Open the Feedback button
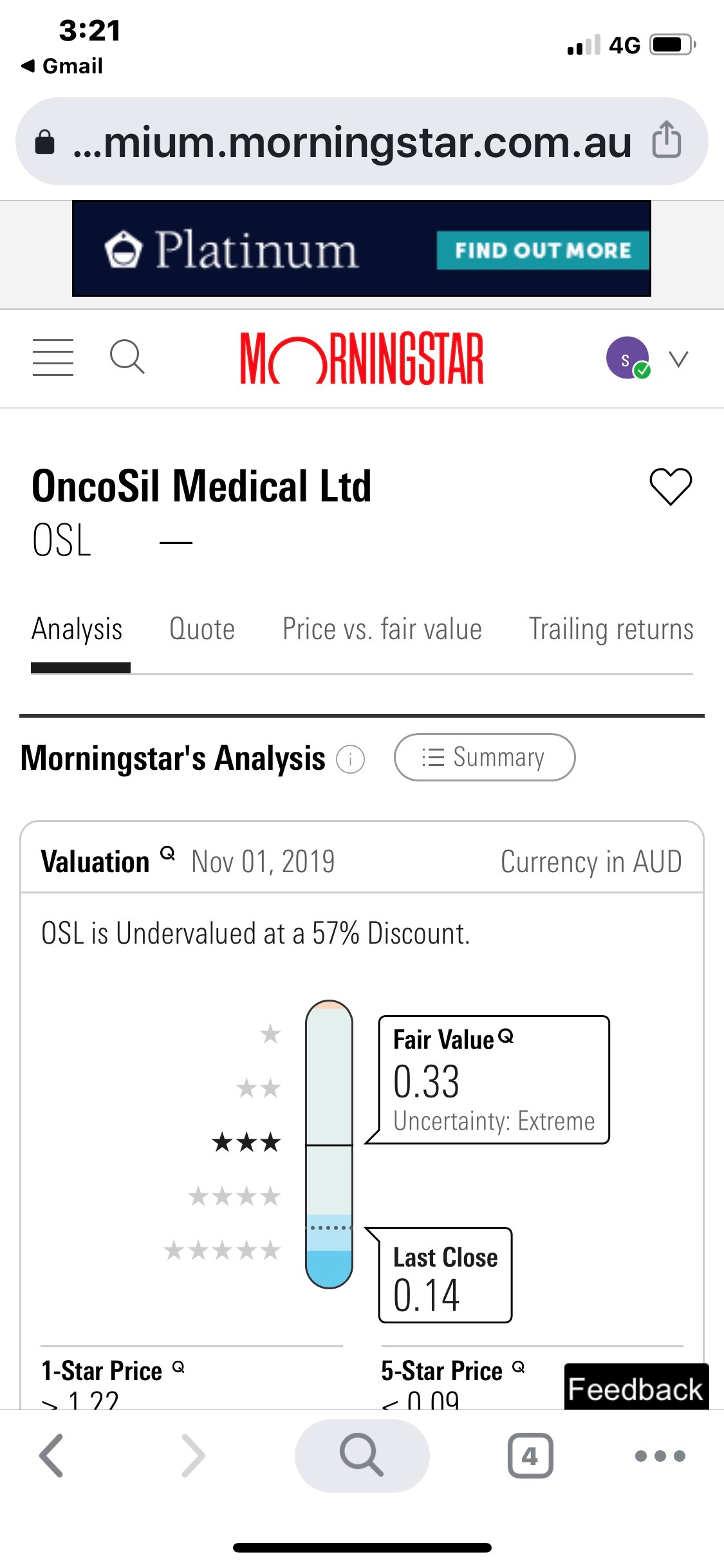This screenshot has height=1568, width=724. click(636, 1388)
